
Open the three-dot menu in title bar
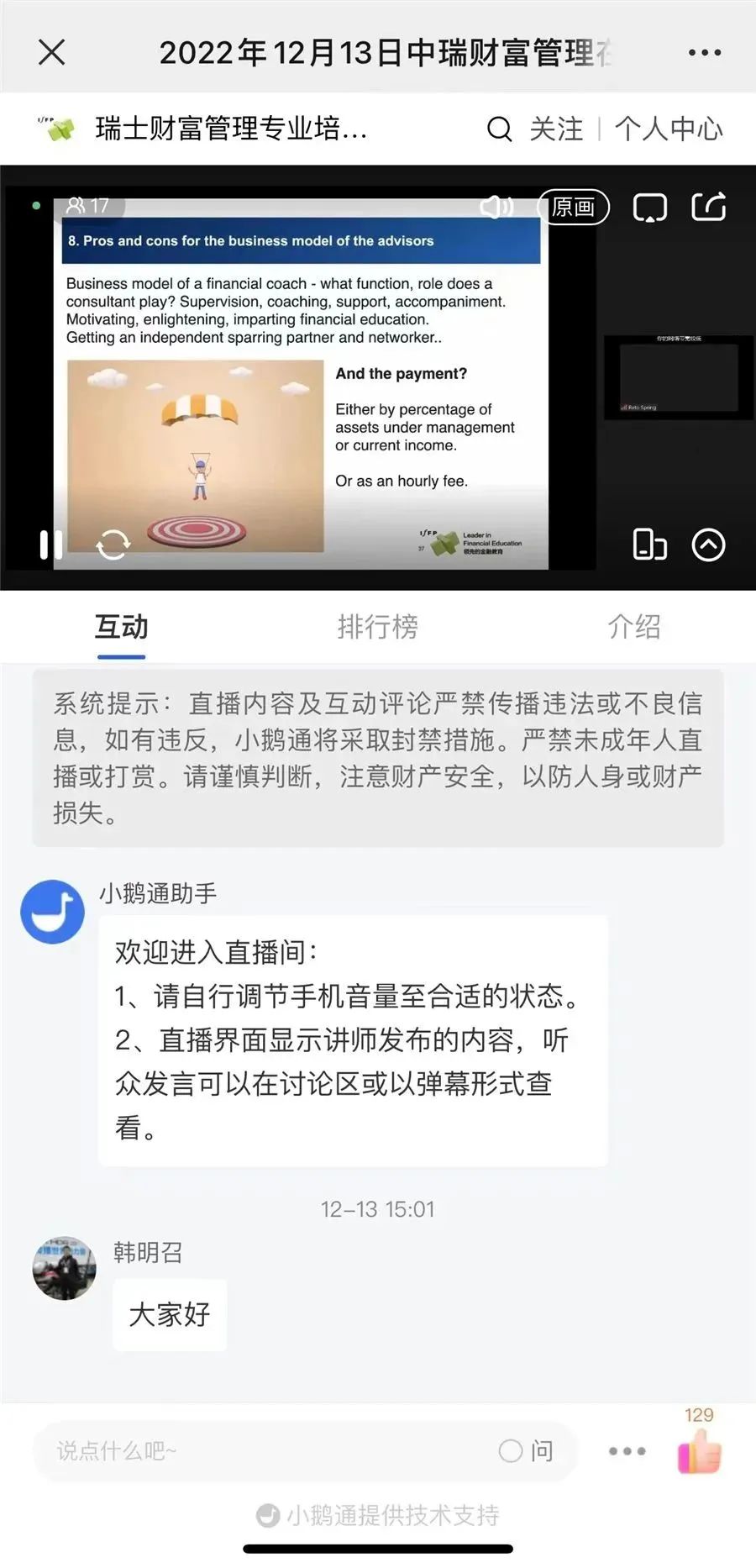pos(704,52)
